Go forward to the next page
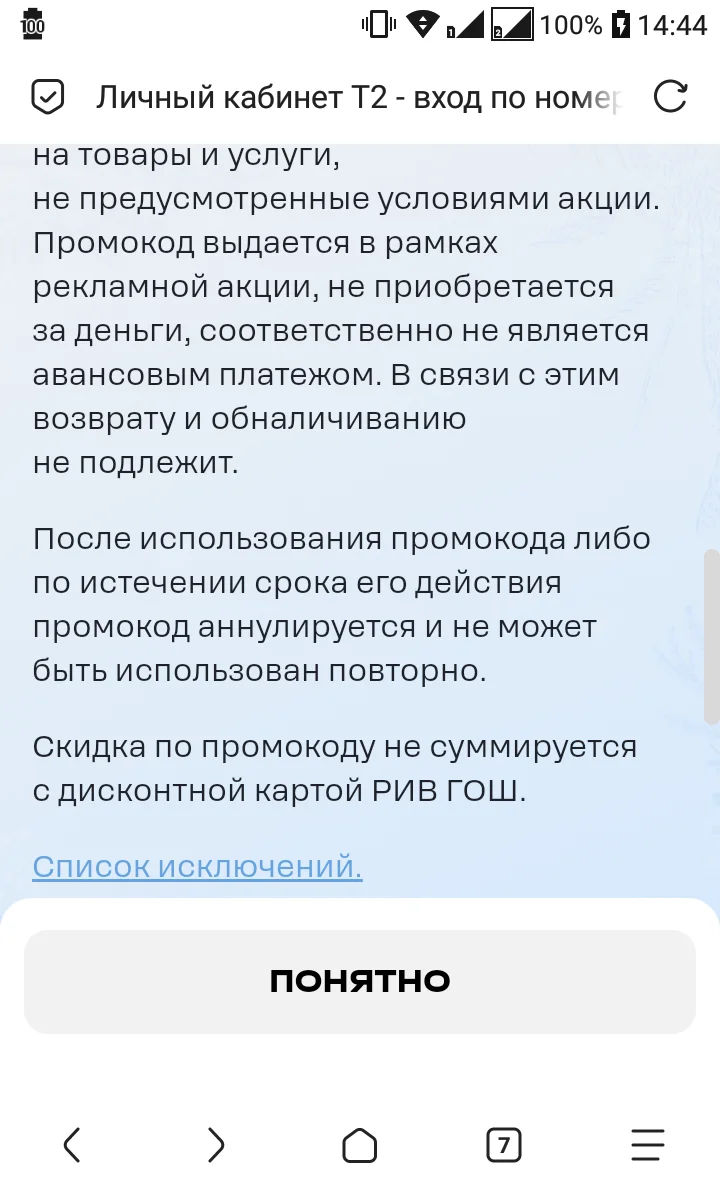The height and width of the screenshot is (1193, 720). point(216,1145)
